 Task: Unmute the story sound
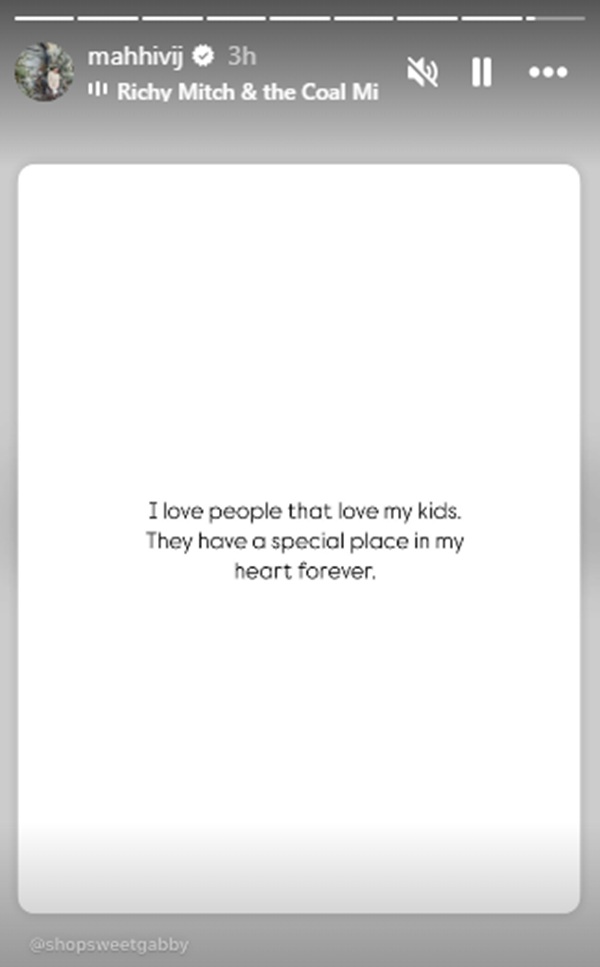click(x=421, y=71)
